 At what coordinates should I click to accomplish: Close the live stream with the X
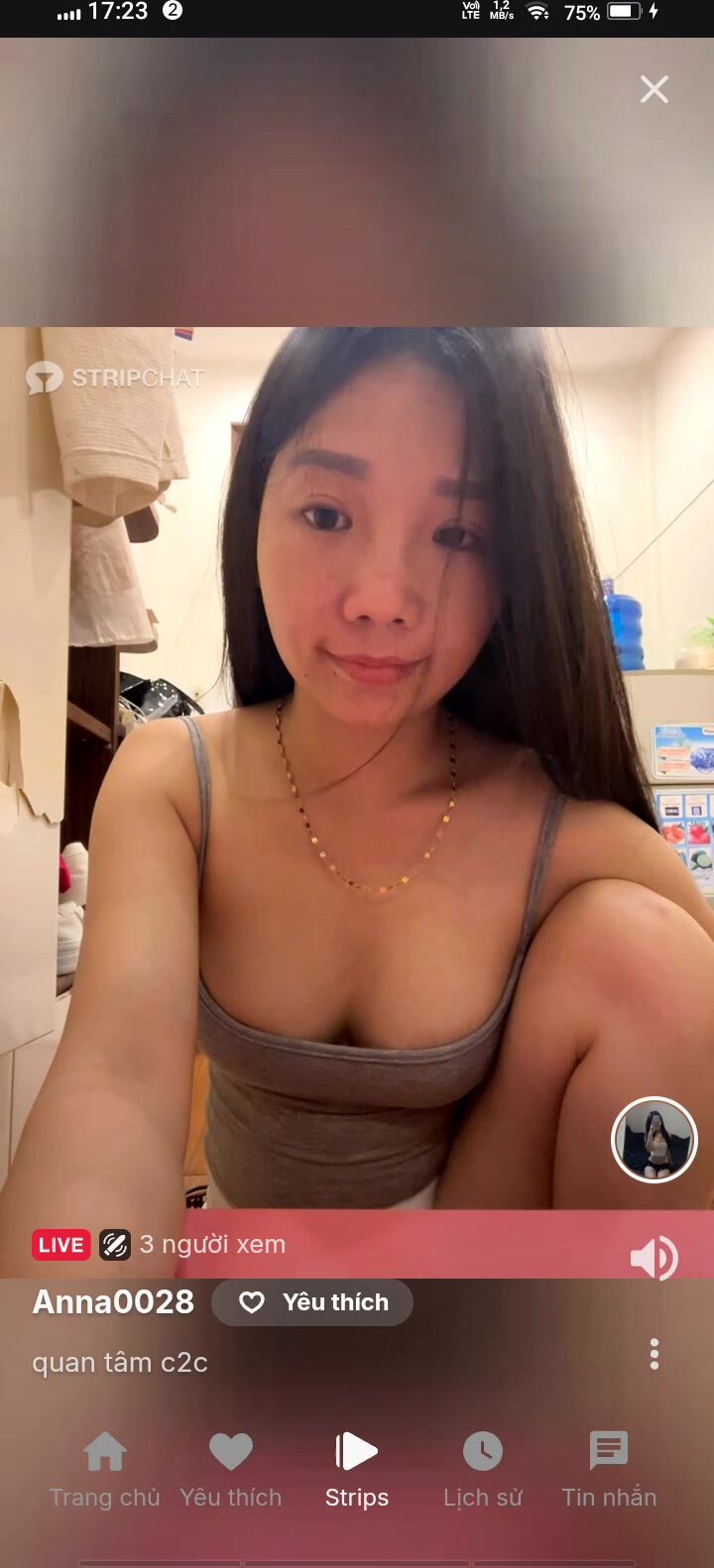[x=654, y=89]
